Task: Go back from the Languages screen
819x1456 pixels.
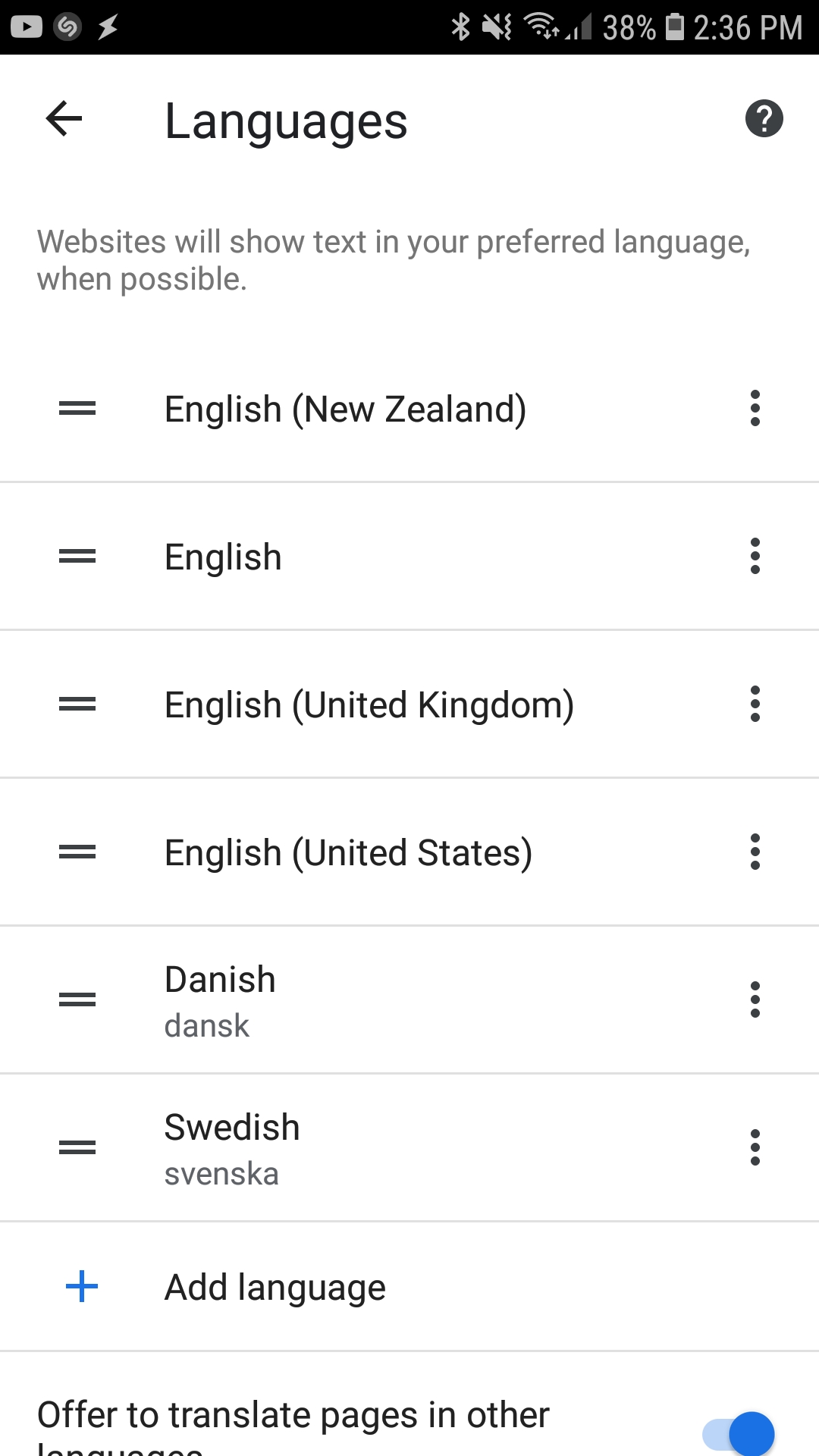Action: click(x=64, y=119)
